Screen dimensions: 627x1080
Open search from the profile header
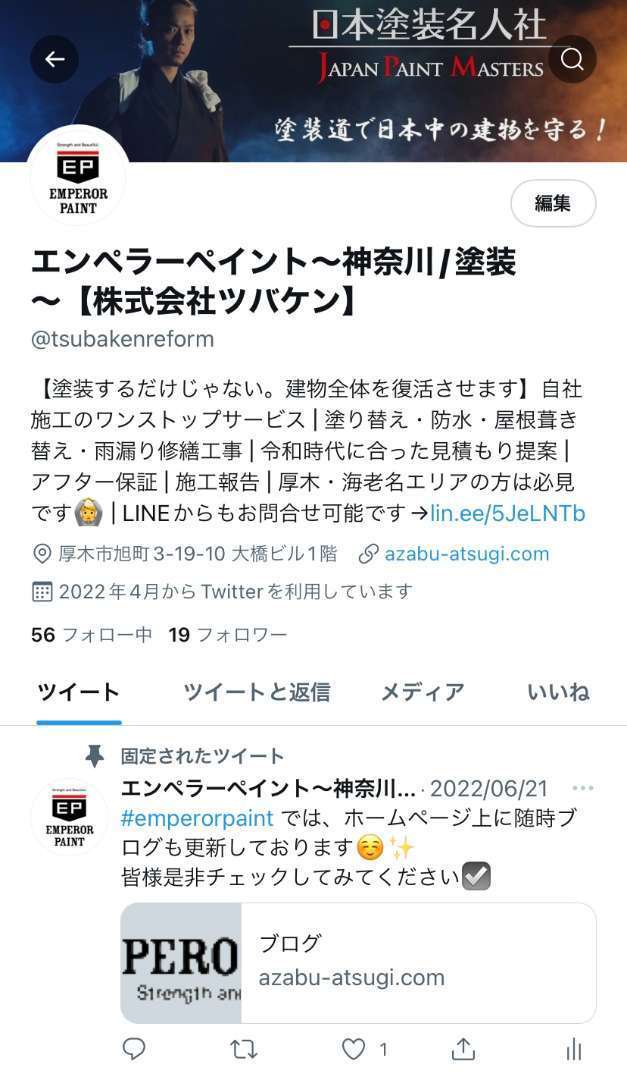click(572, 60)
